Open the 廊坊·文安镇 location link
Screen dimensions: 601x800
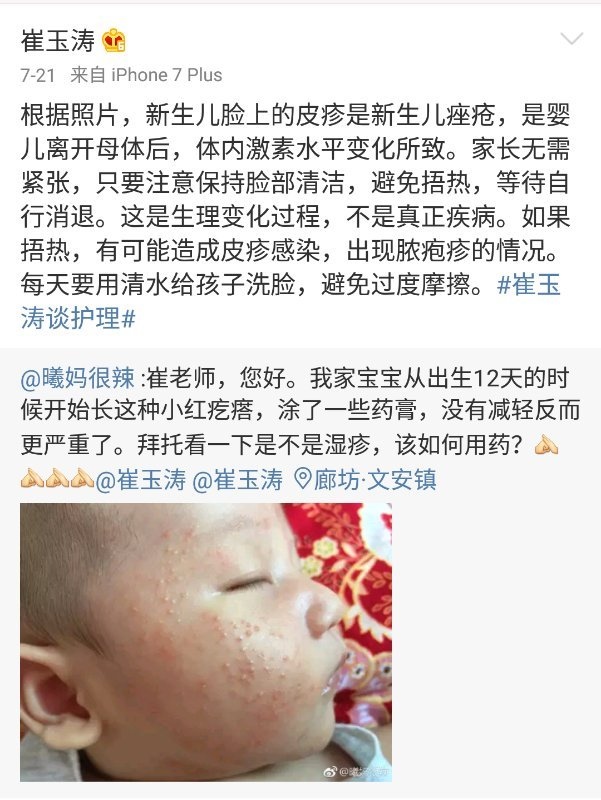(x=365, y=480)
